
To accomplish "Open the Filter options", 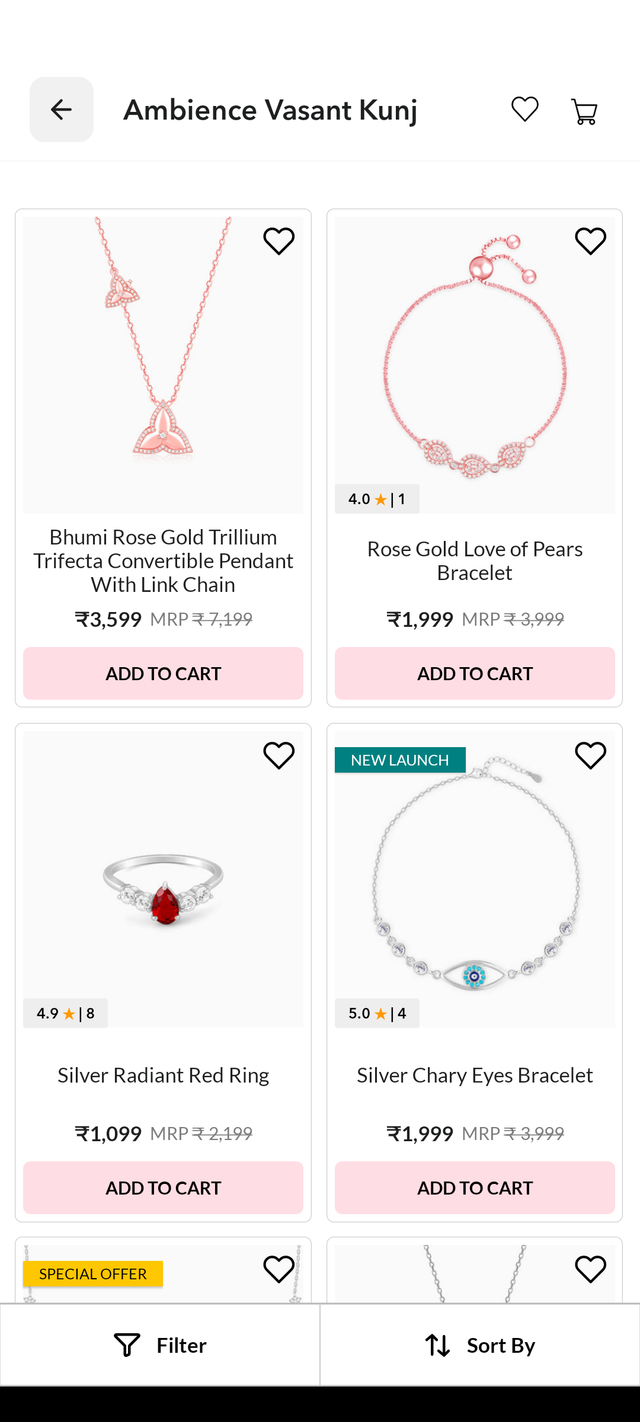I will pyautogui.click(x=160, y=1345).
